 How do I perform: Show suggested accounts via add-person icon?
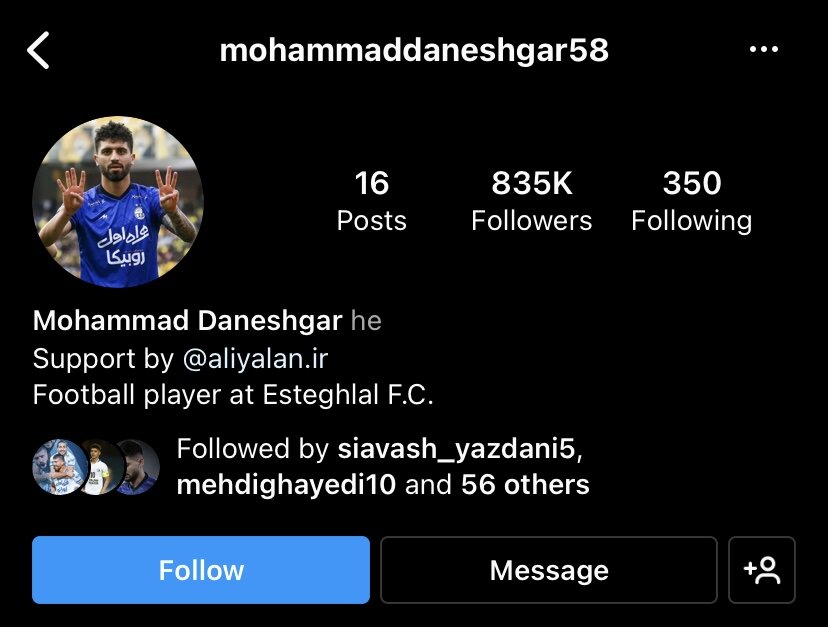coord(762,570)
